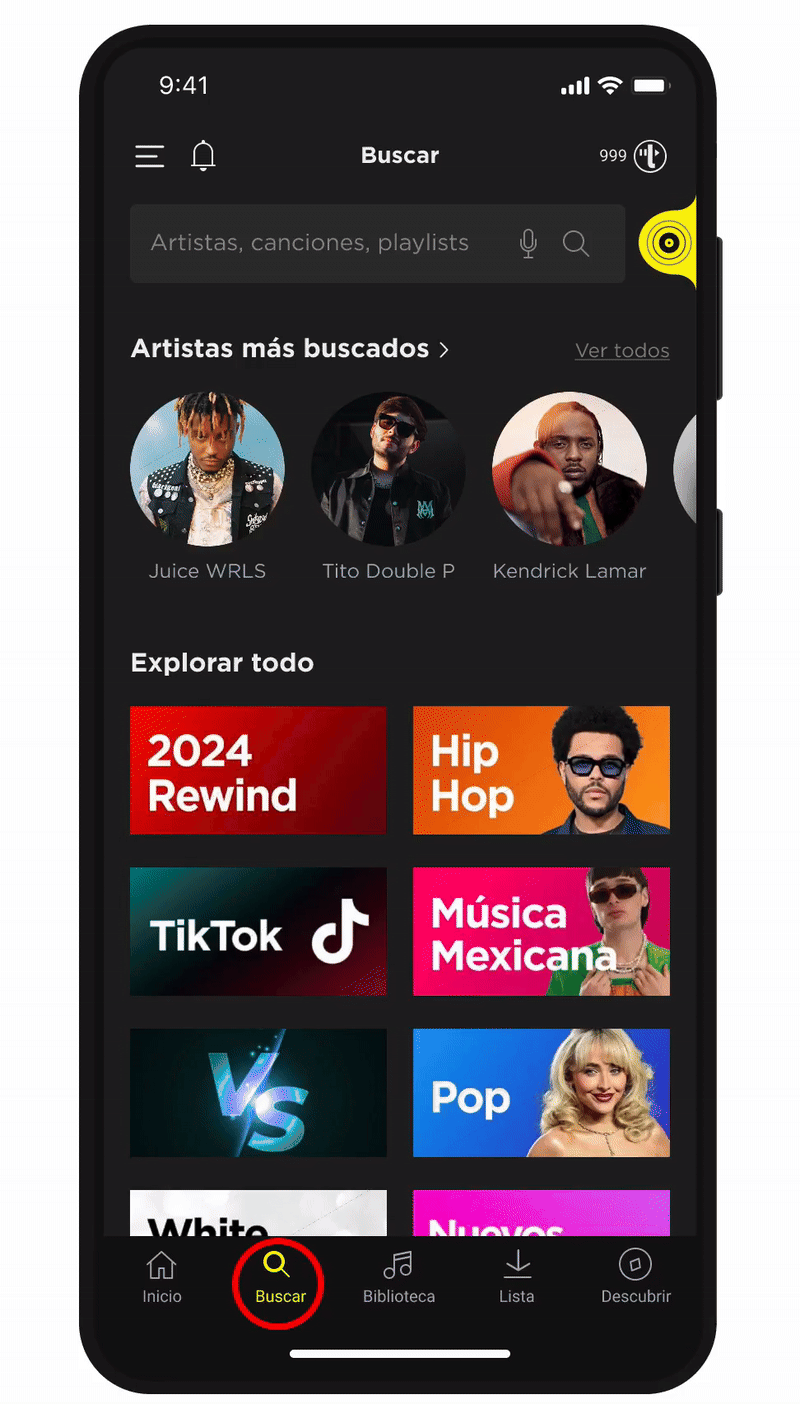The image size is (800, 1404).
Task: Tap the microphone voice search icon
Action: pyautogui.click(x=528, y=243)
